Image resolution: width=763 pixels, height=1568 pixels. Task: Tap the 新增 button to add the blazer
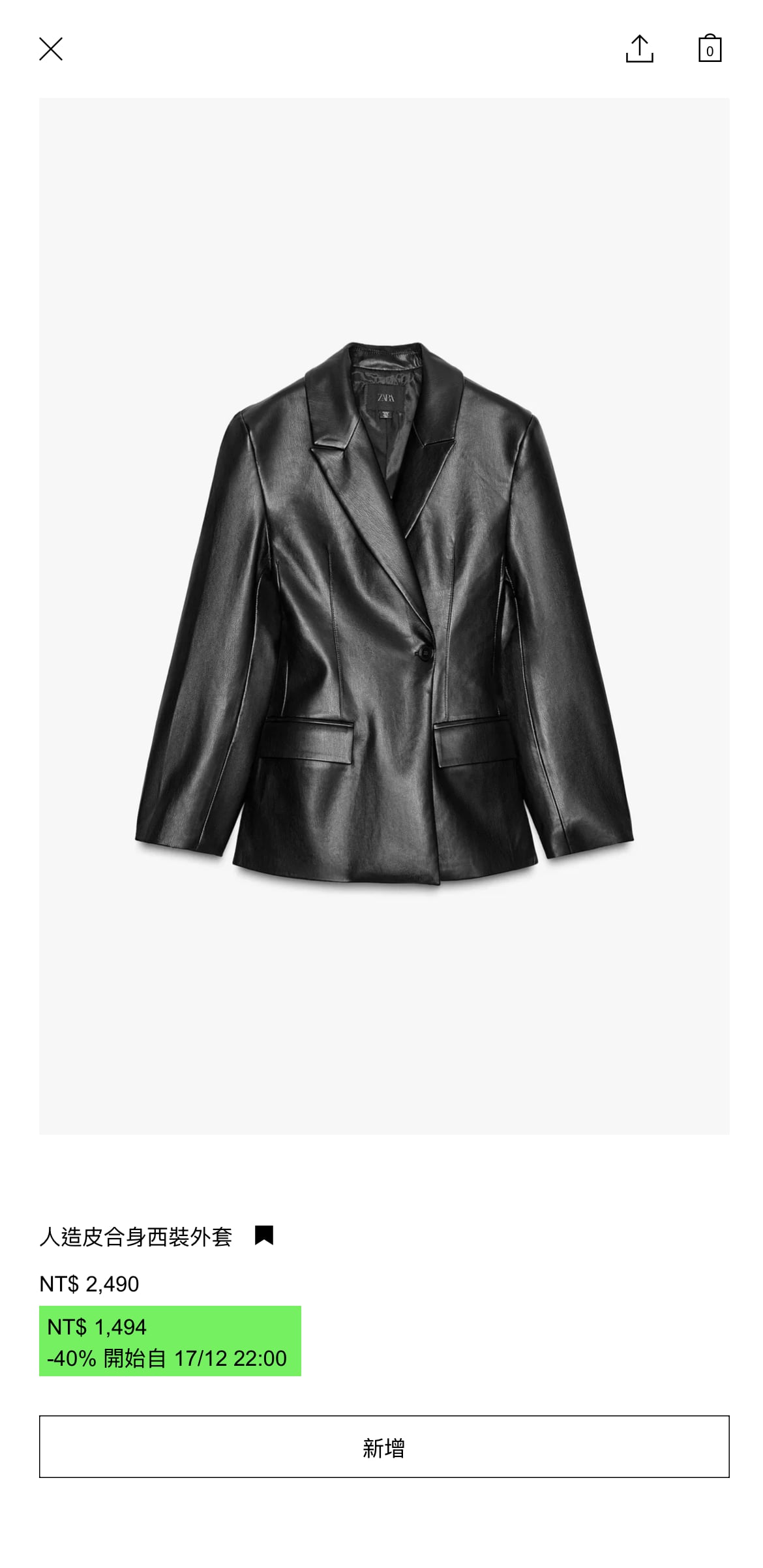point(384,1447)
